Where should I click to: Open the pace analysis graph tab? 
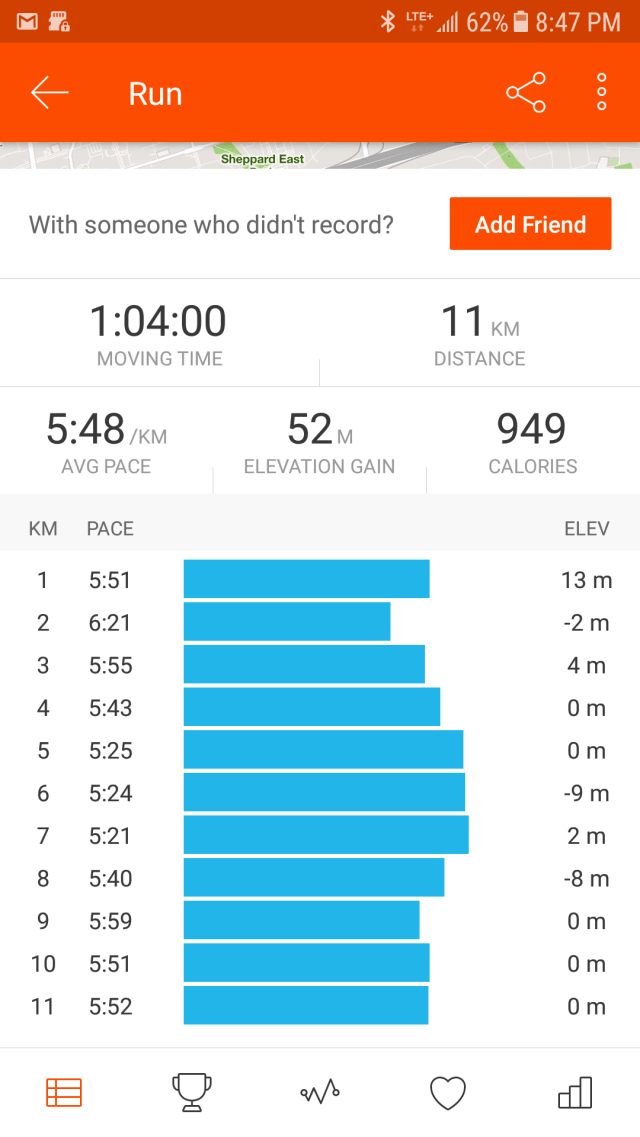(320, 1092)
